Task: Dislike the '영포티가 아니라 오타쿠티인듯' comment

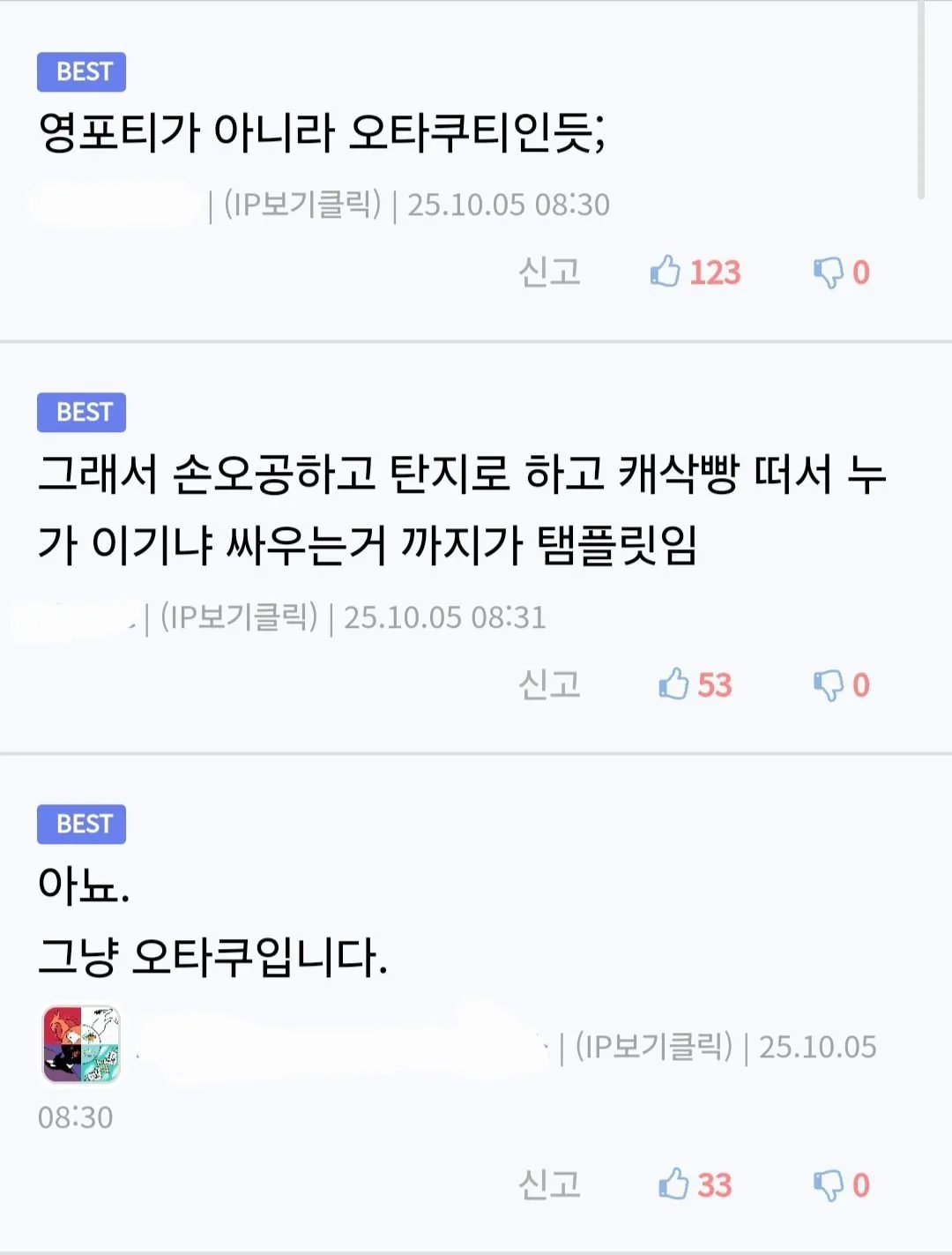Action: point(829,272)
